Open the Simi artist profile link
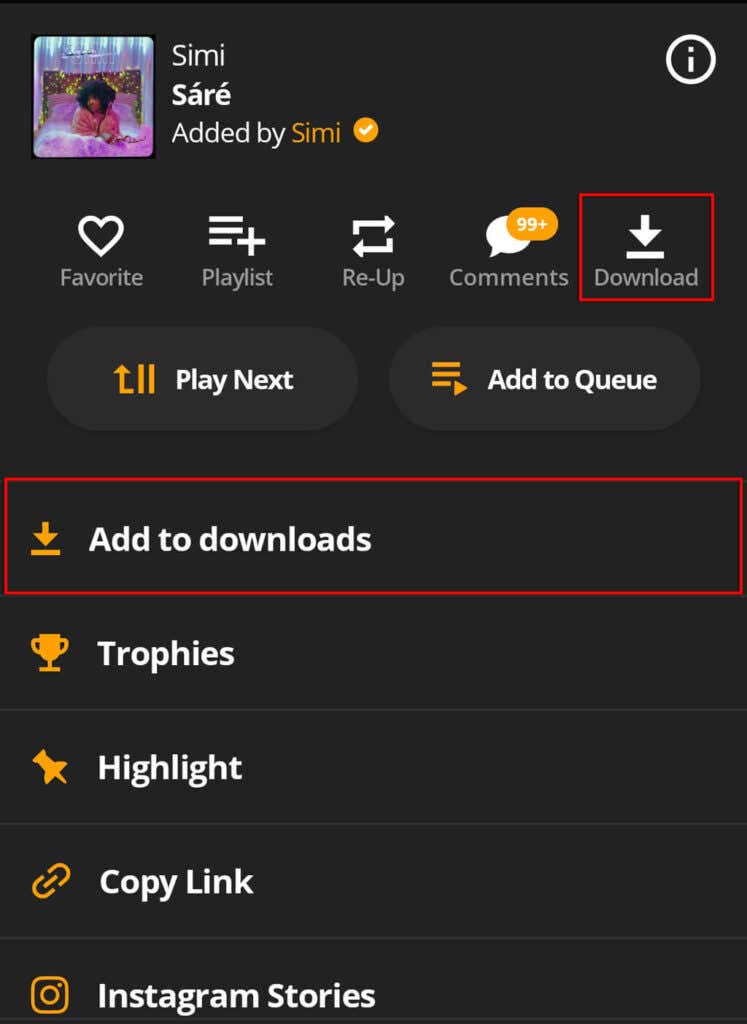The width and height of the screenshot is (747, 1024). tap(316, 133)
